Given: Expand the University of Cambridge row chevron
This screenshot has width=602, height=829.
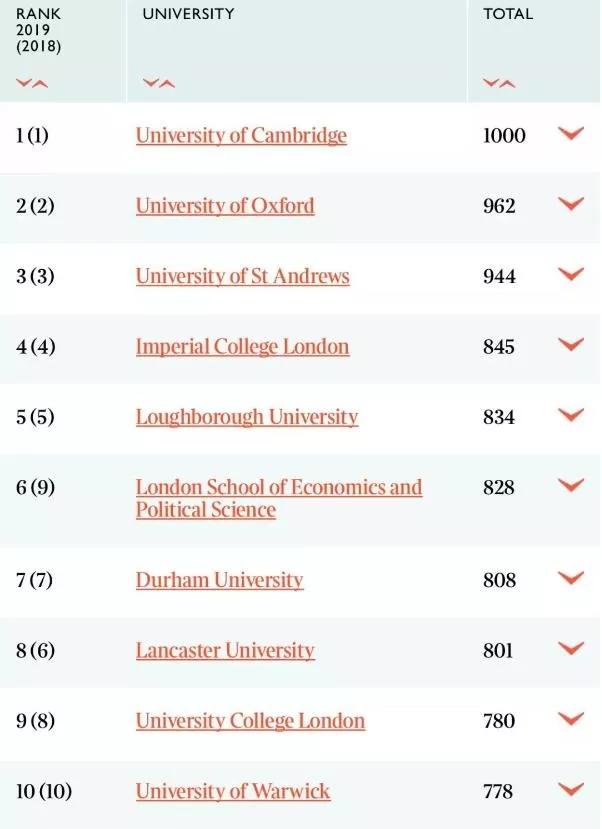Looking at the screenshot, I should pyautogui.click(x=570, y=134).
